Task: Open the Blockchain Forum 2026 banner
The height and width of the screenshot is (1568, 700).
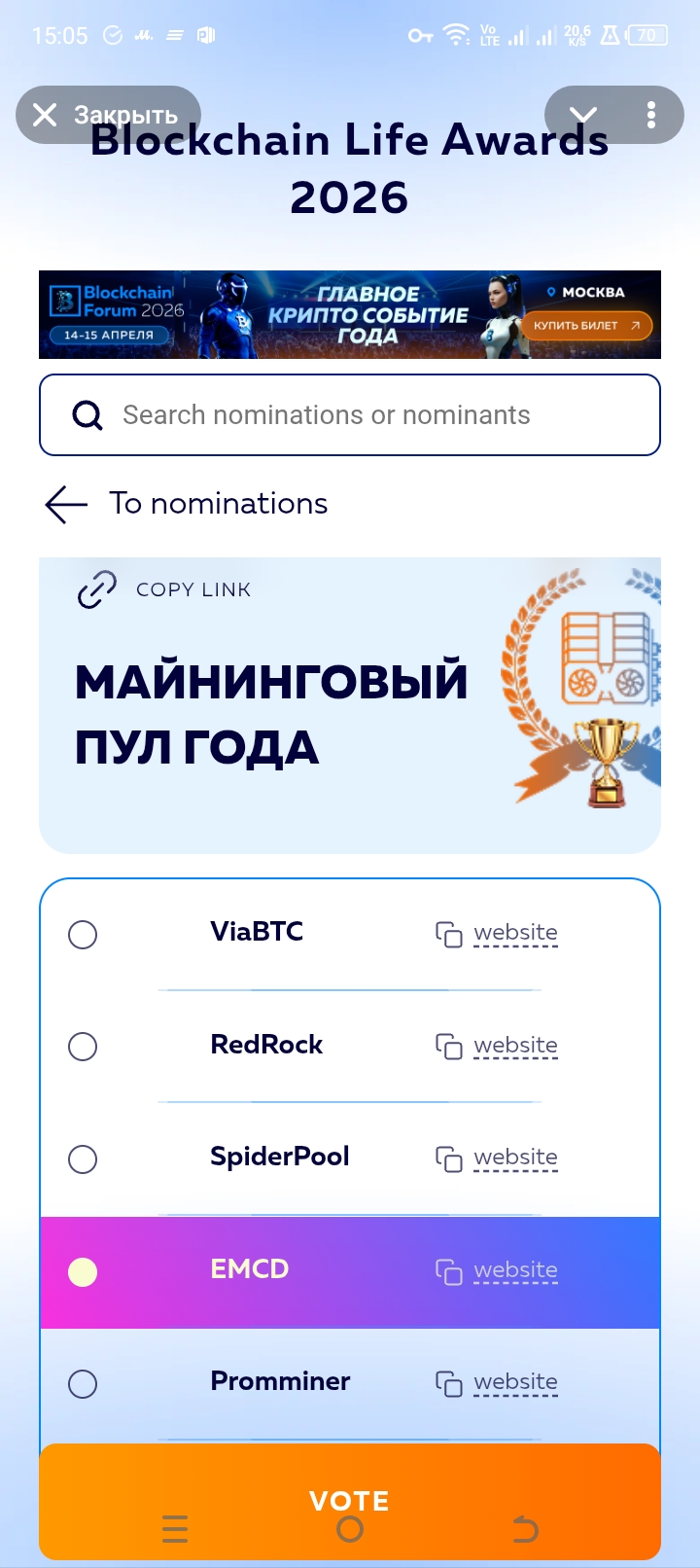Action: (x=350, y=314)
